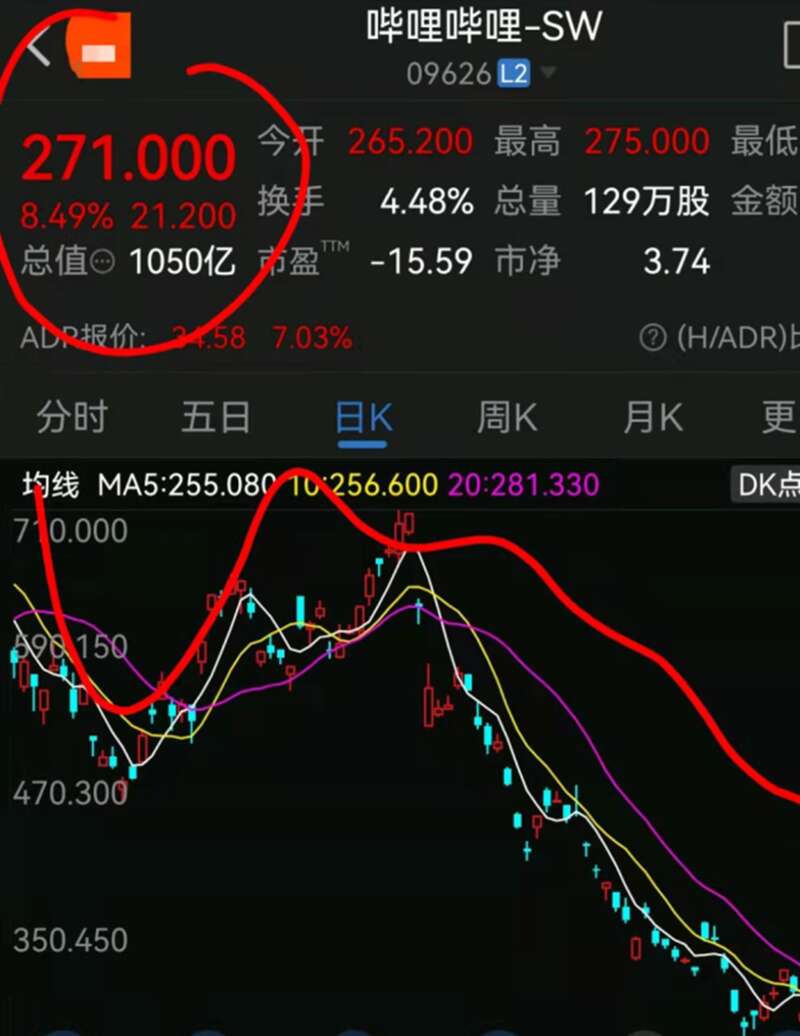Open the info icon next to 总值

(x=102, y=262)
